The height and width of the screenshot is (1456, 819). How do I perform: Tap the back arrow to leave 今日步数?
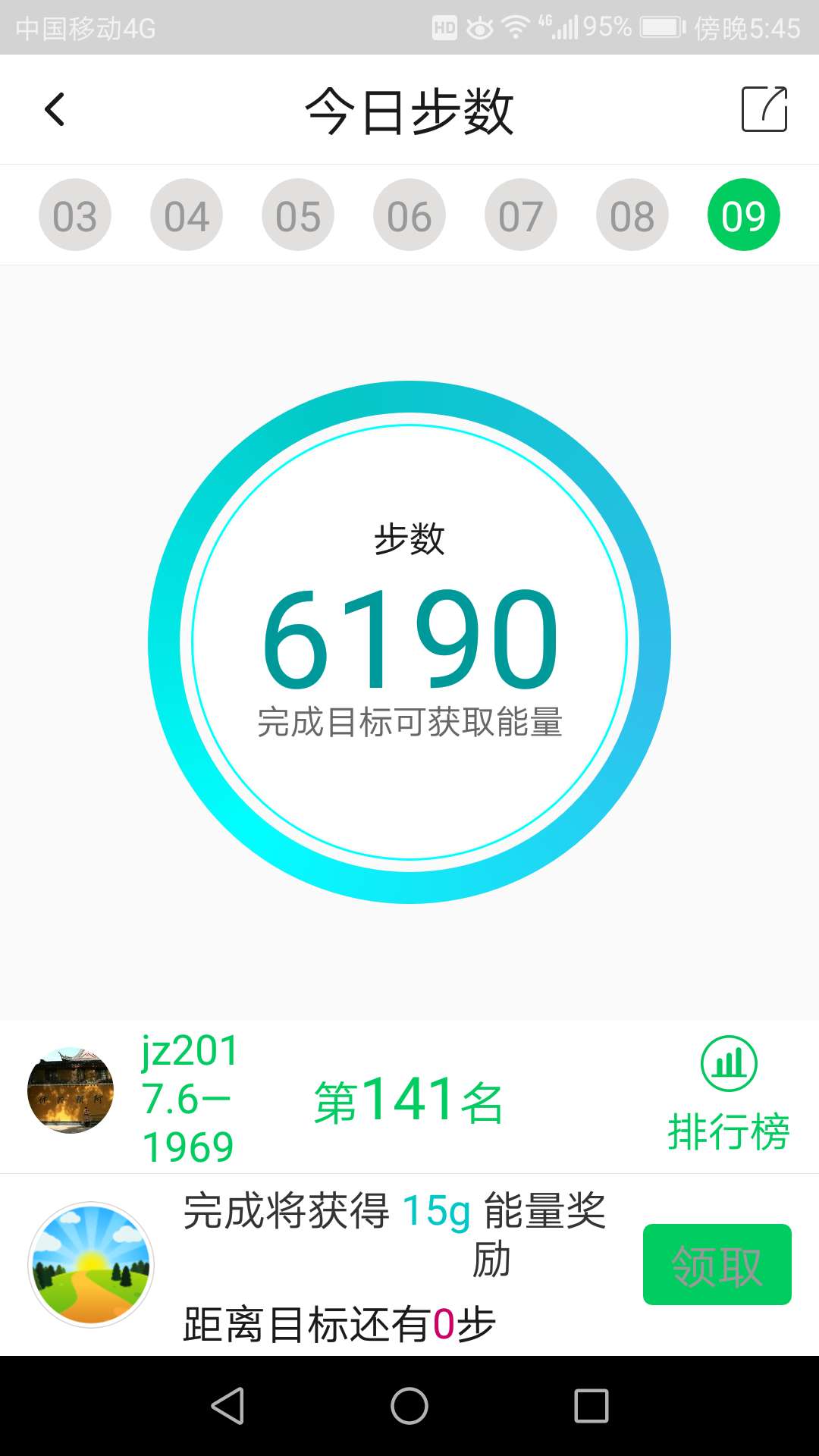click(x=54, y=109)
